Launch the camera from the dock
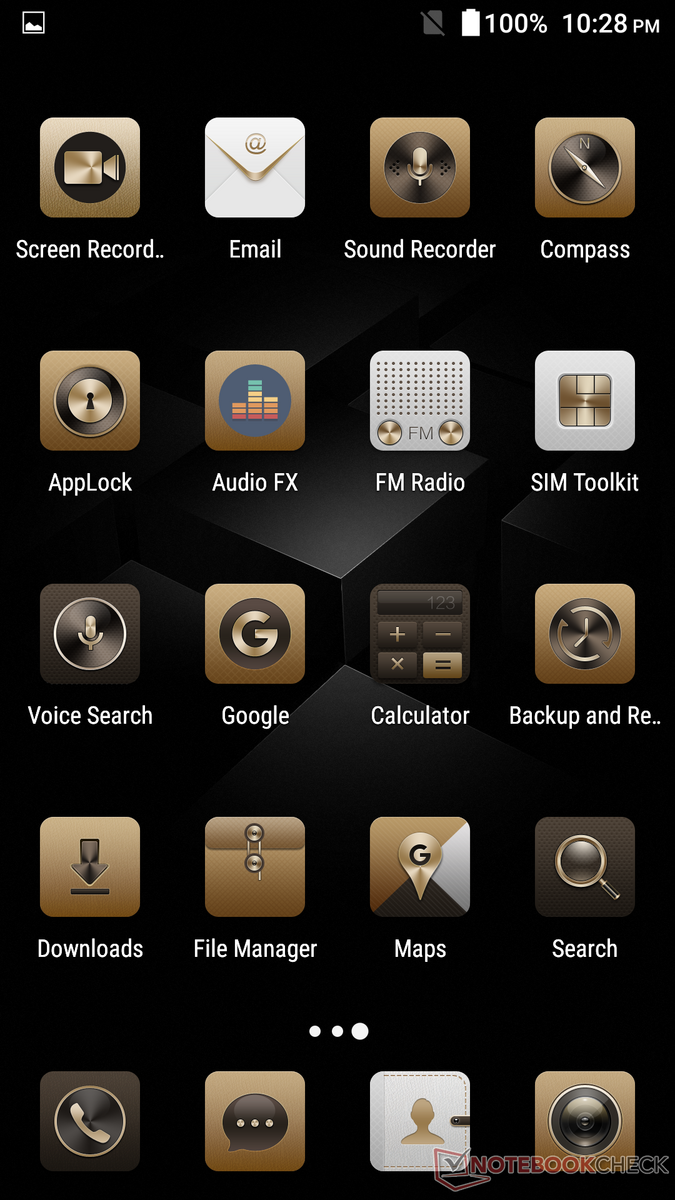Image resolution: width=675 pixels, height=1200 pixels. pyautogui.click(x=585, y=1121)
